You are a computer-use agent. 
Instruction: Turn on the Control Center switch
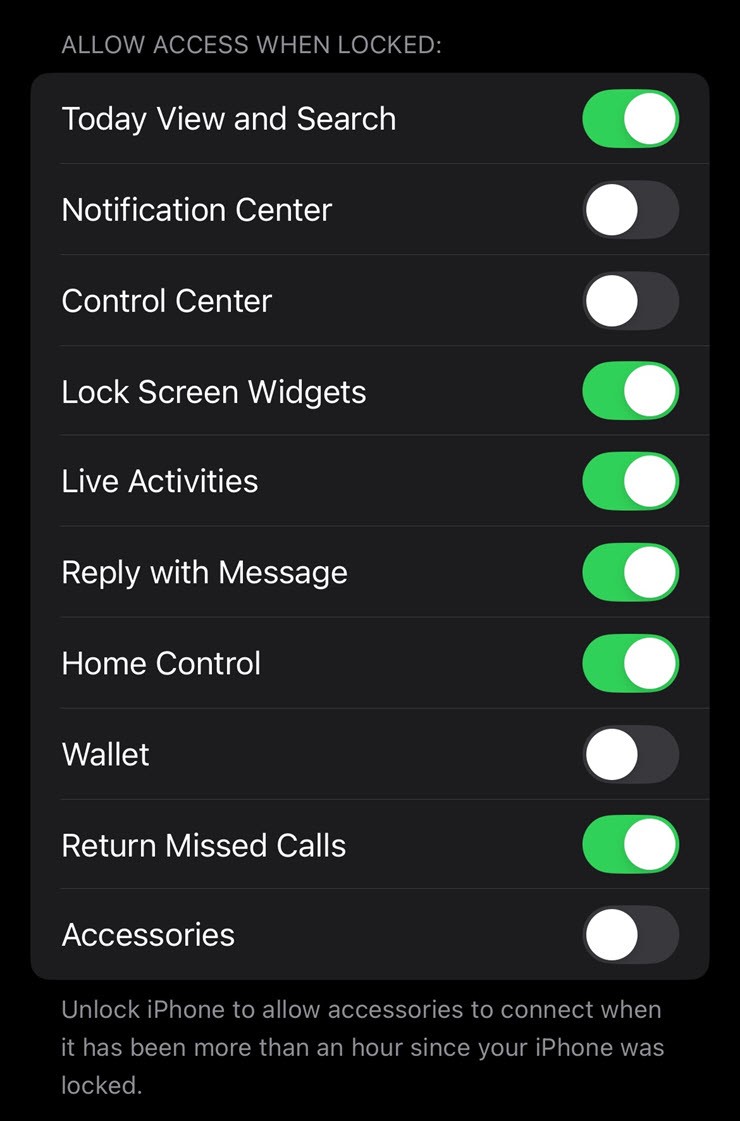pyautogui.click(x=631, y=300)
